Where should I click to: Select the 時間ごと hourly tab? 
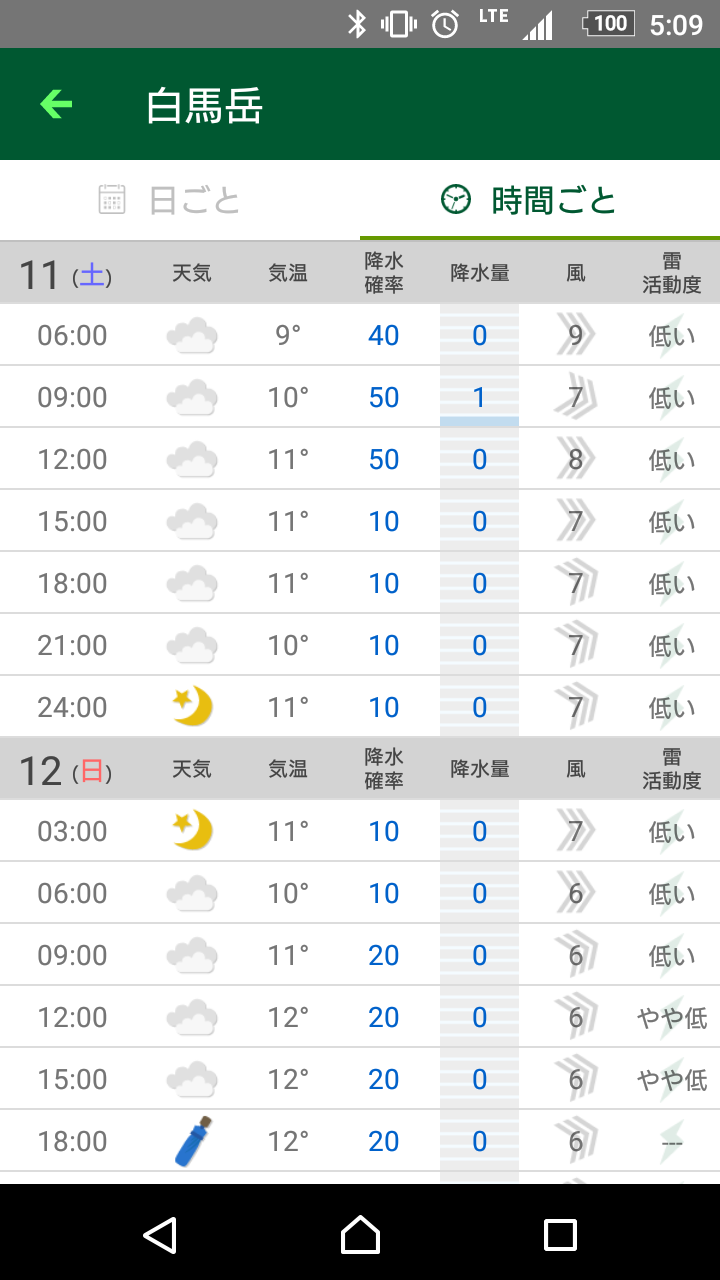[540, 200]
